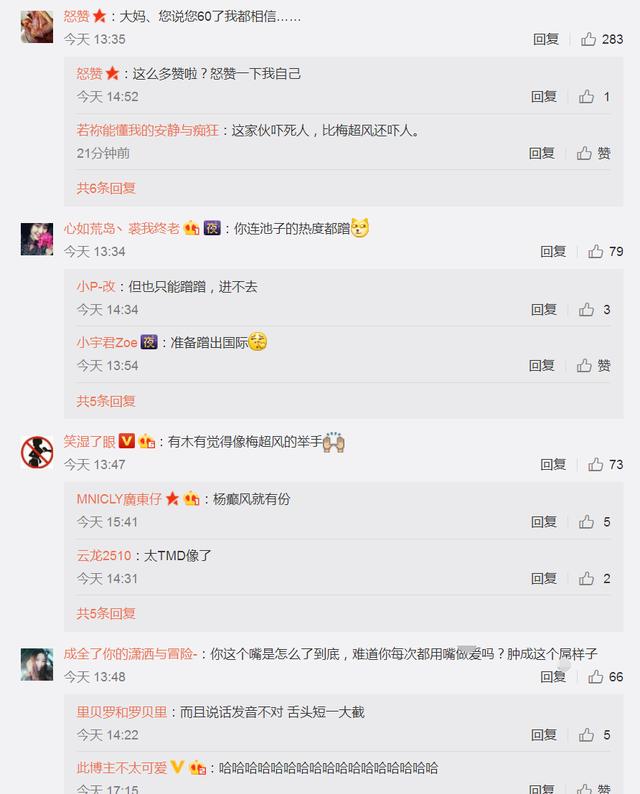Expand the 共6条回复 replies
This screenshot has width=640, height=794.
click(106, 188)
